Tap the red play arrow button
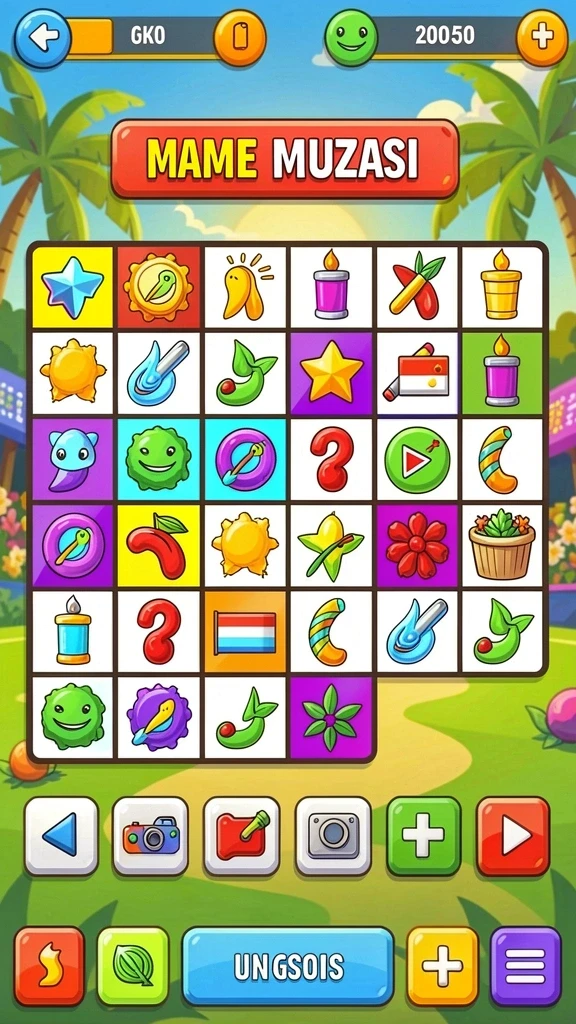Image resolution: width=576 pixels, height=1024 pixels. (x=513, y=835)
